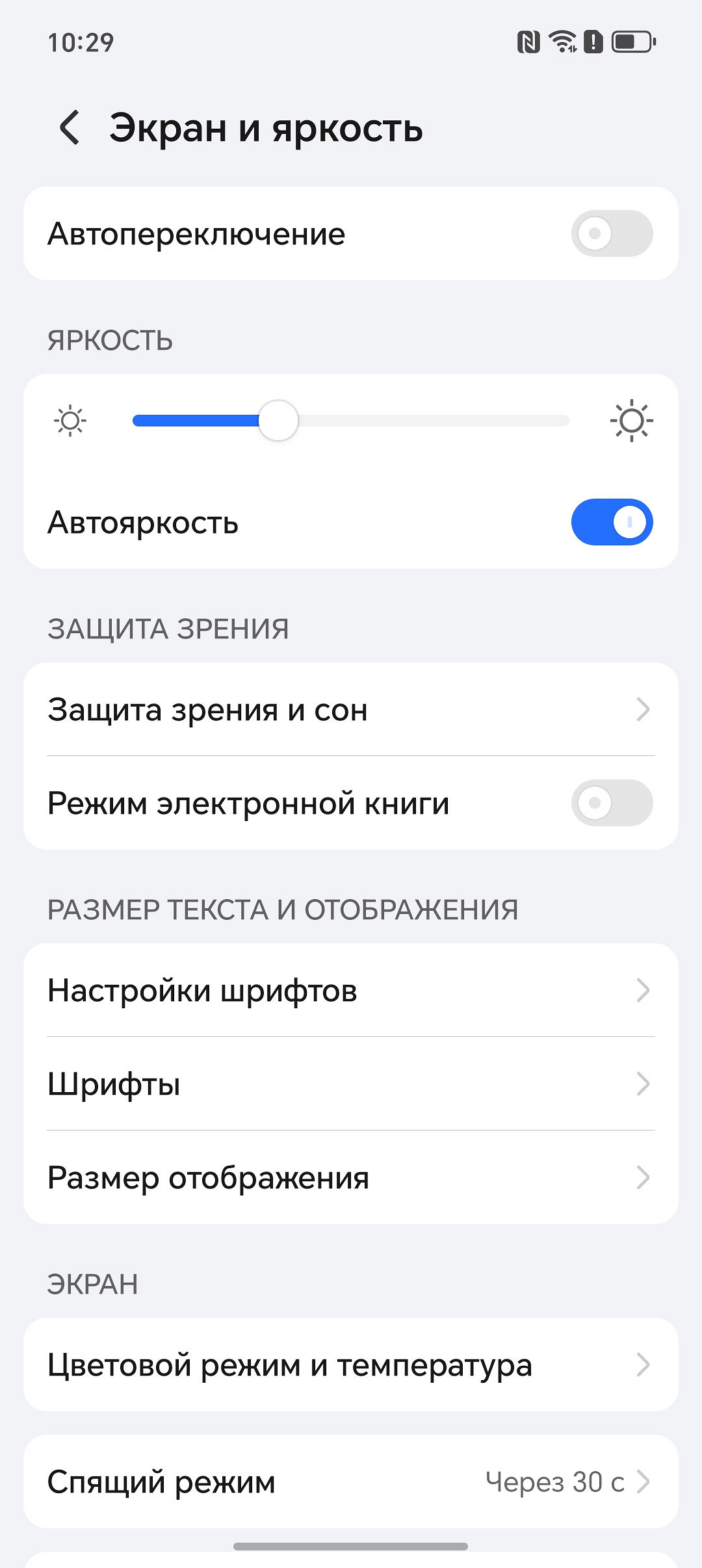Screen dimensions: 702x1568
Task: Enable Режим электронной книги
Action: pos(611,803)
